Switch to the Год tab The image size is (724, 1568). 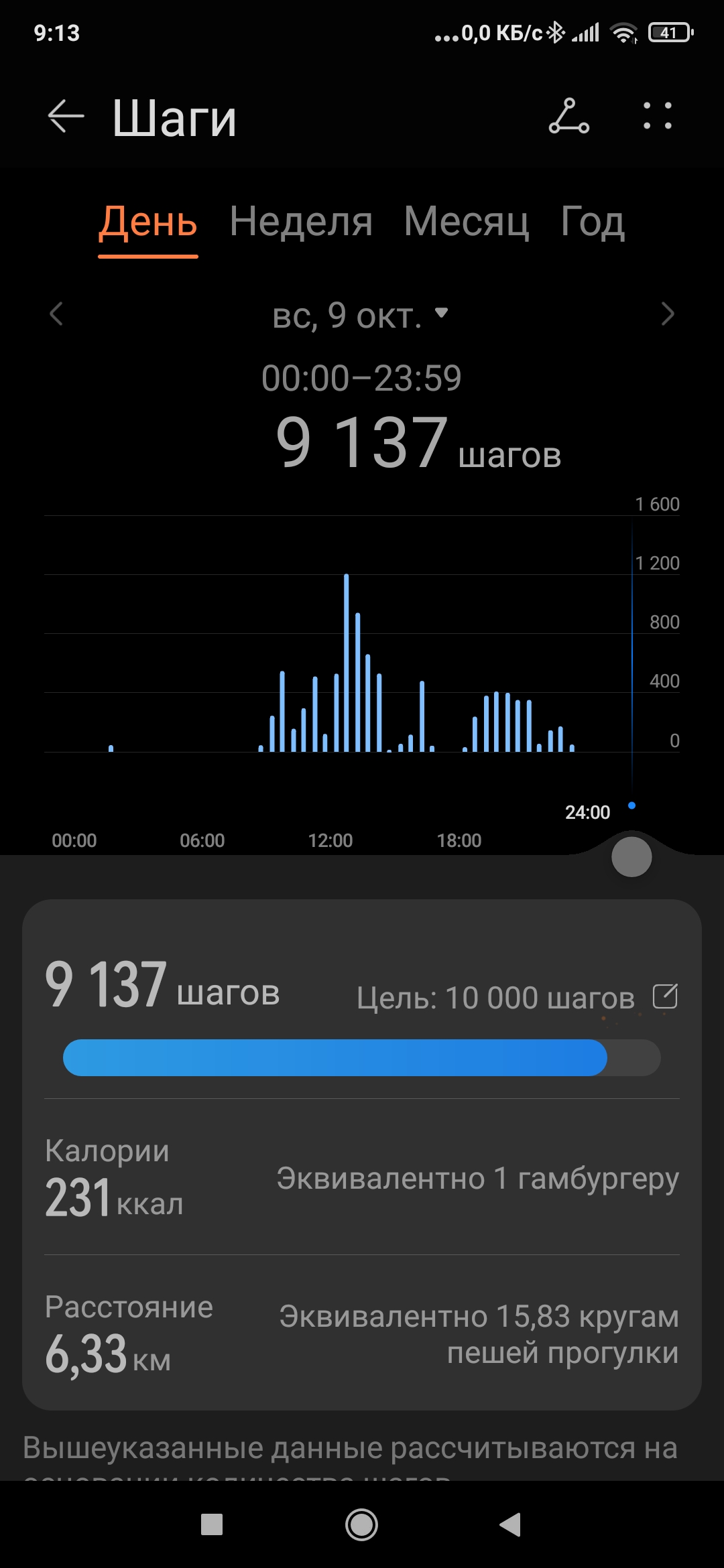(x=593, y=222)
